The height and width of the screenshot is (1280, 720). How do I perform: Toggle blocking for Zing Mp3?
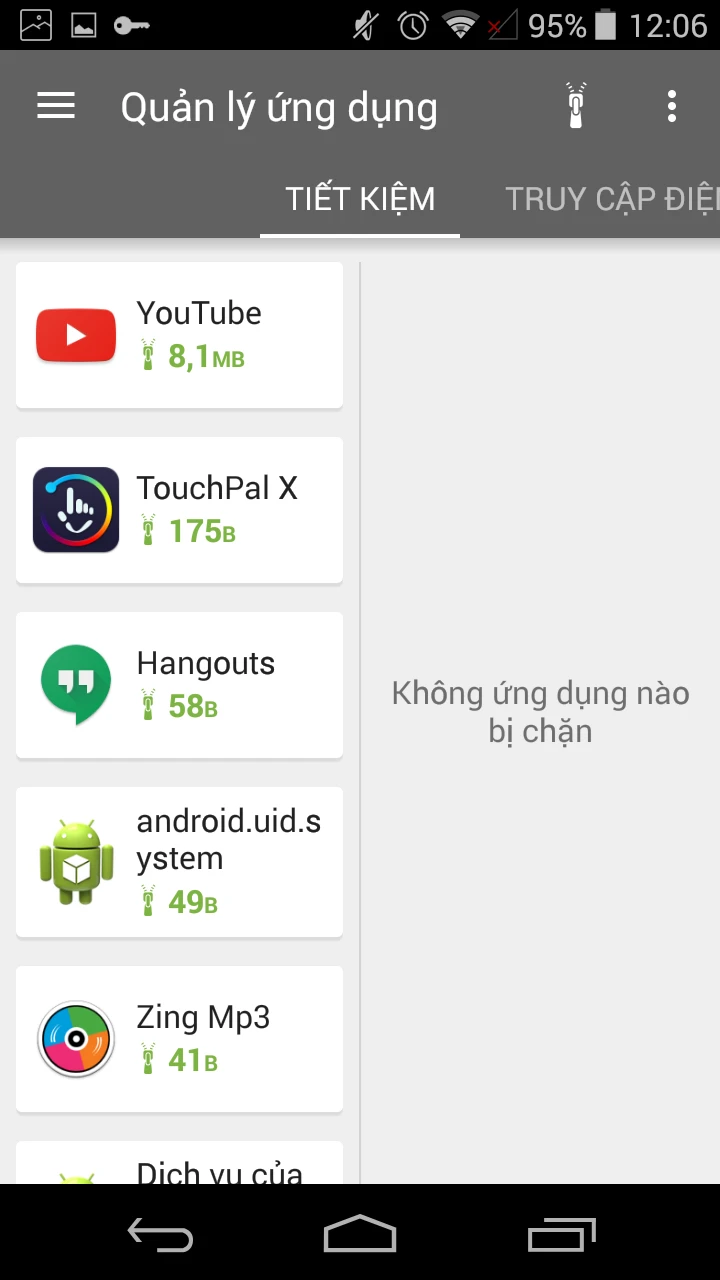tap(180, 1039)
